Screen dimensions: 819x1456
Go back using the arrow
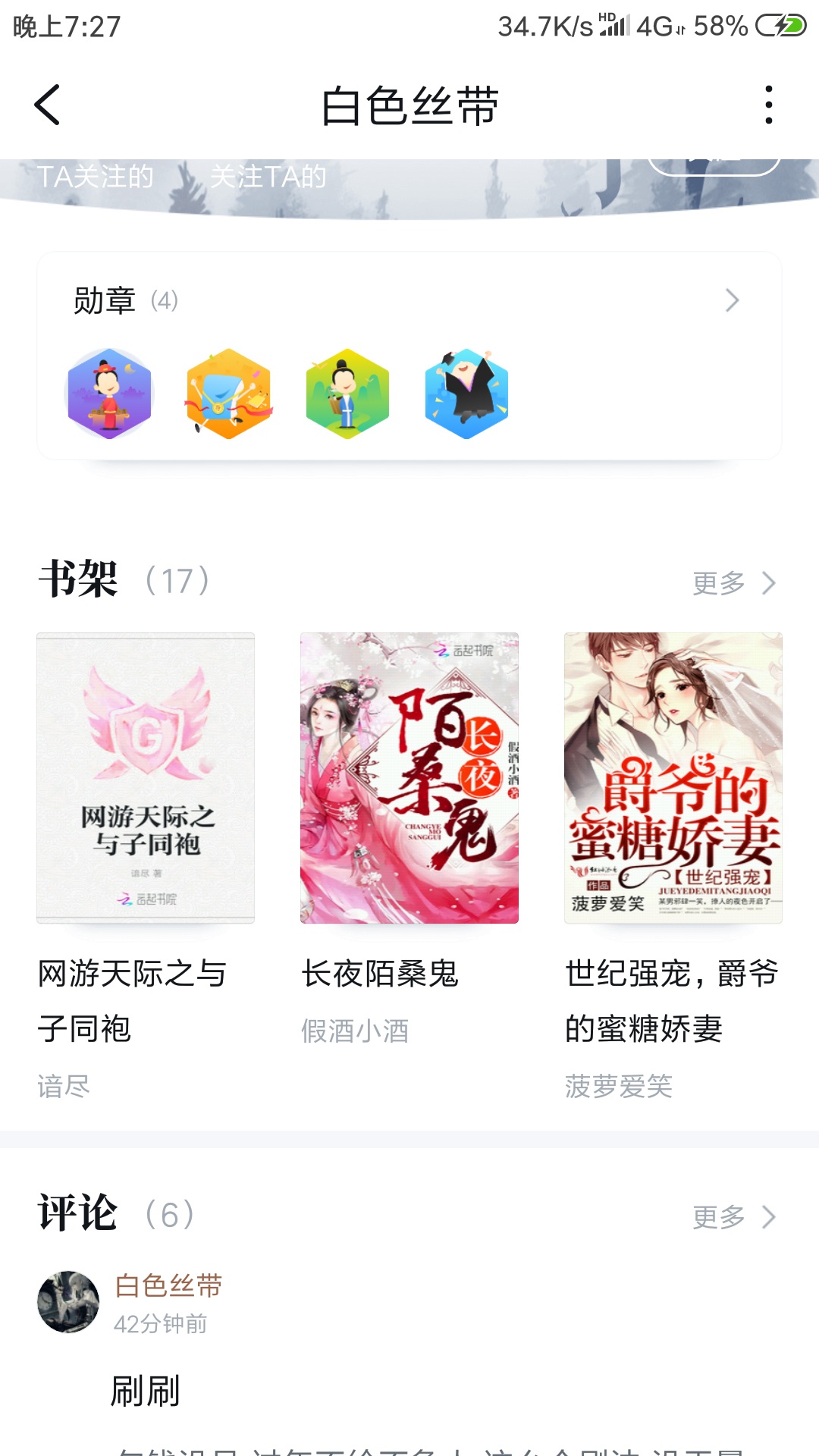point(47,105)
